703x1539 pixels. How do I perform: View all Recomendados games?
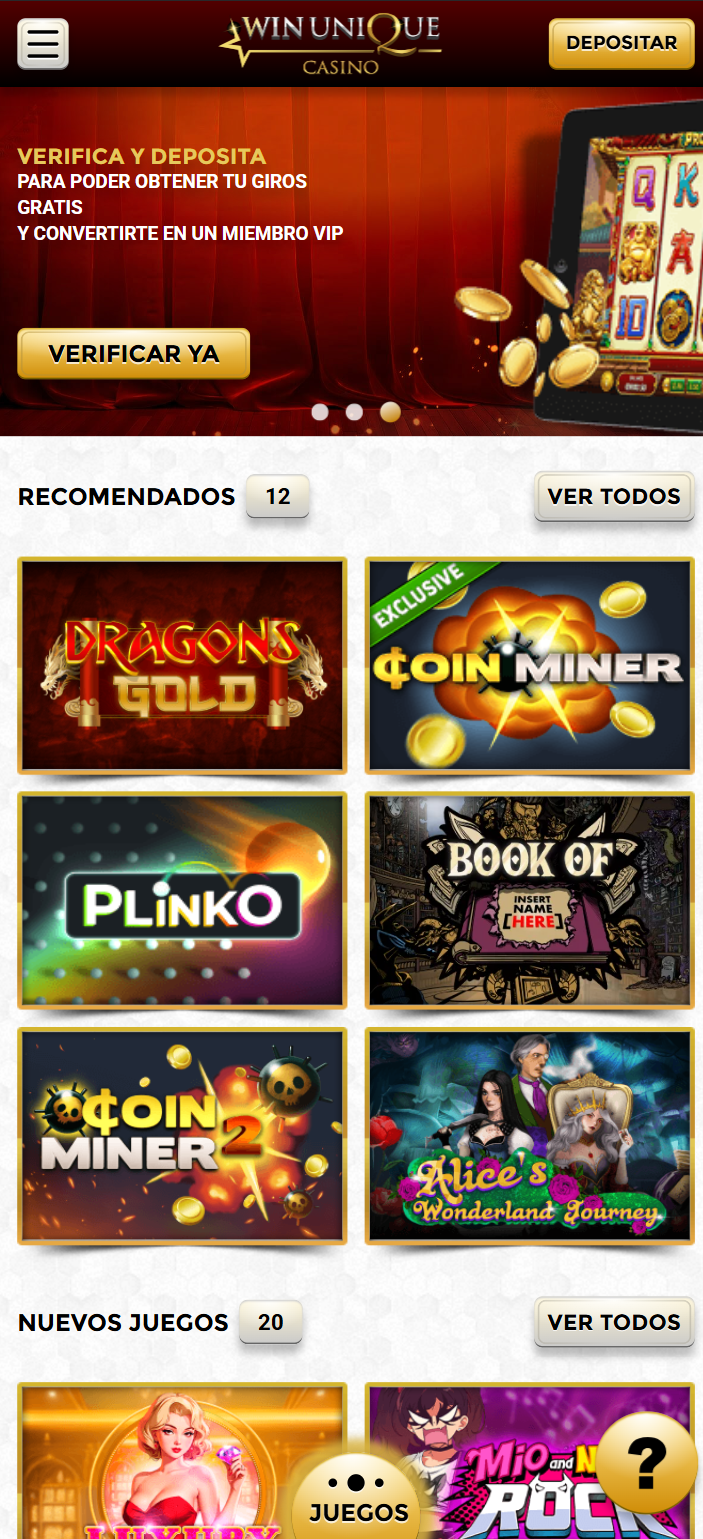tap(613, 496)
